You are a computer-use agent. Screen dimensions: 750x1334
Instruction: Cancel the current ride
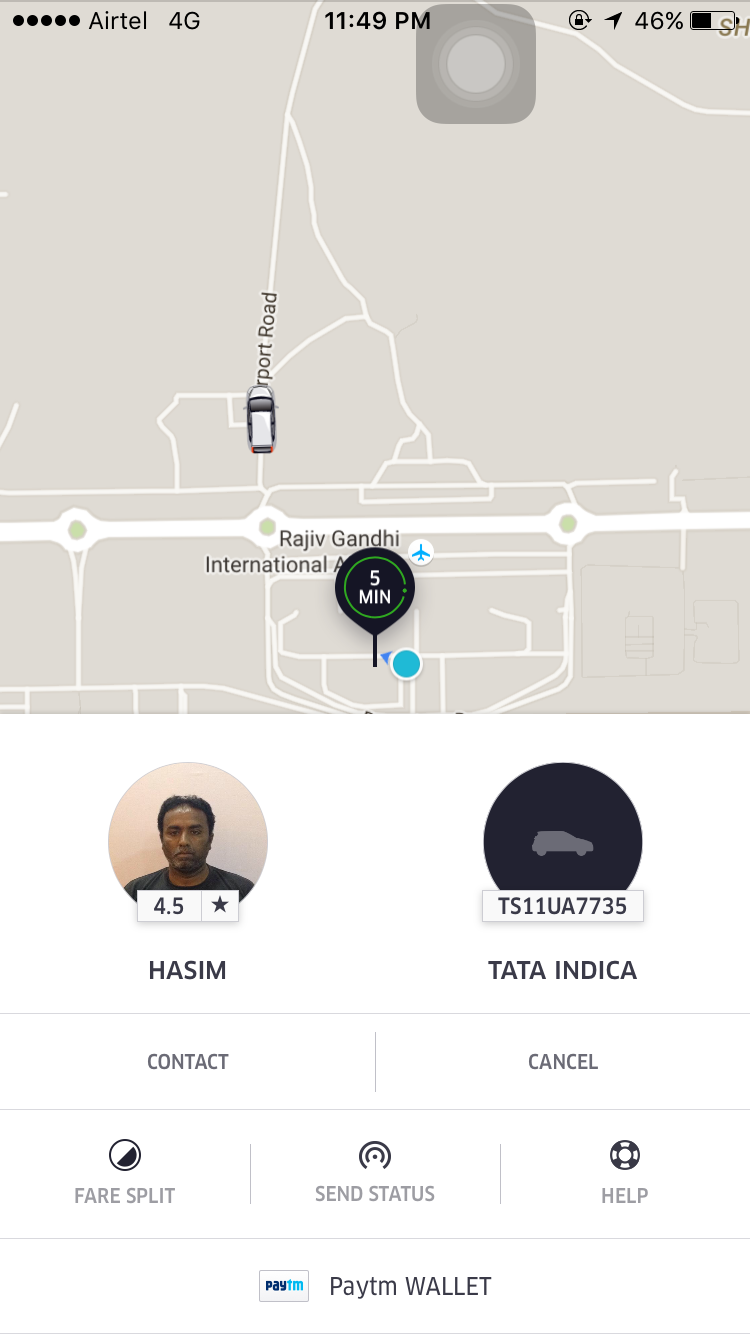tap(562, 1062)
